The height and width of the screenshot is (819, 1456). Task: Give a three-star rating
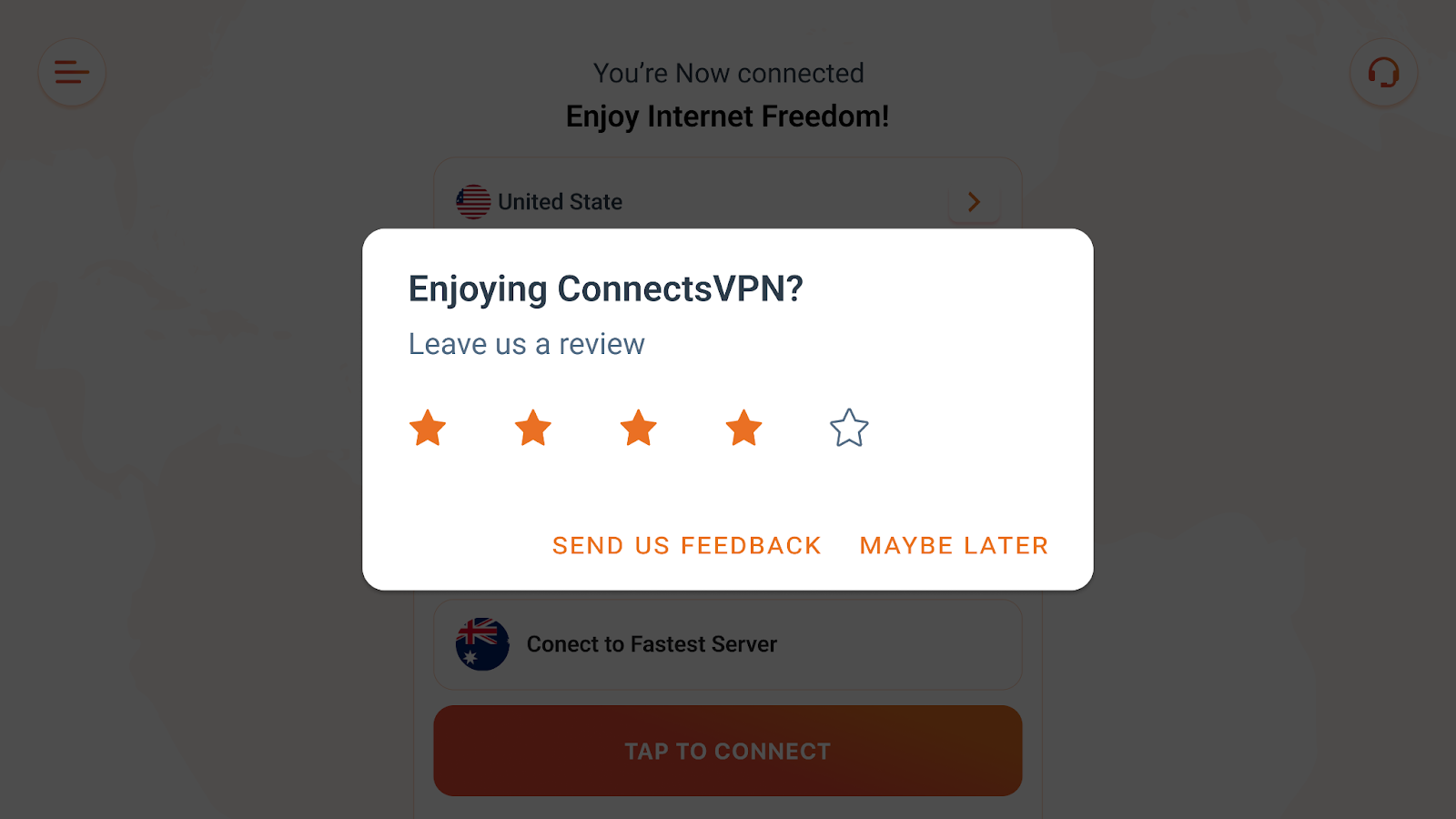639,428
